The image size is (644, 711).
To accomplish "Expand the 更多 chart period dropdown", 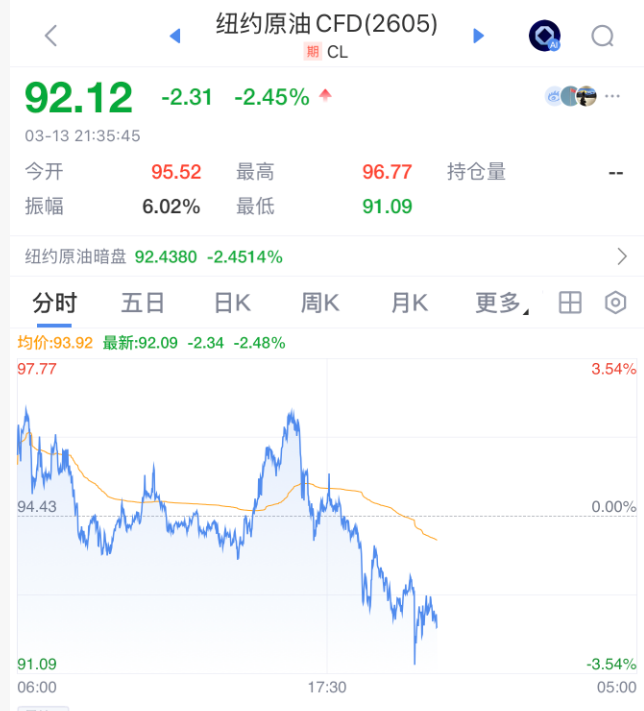I will (x=501, y=303).
